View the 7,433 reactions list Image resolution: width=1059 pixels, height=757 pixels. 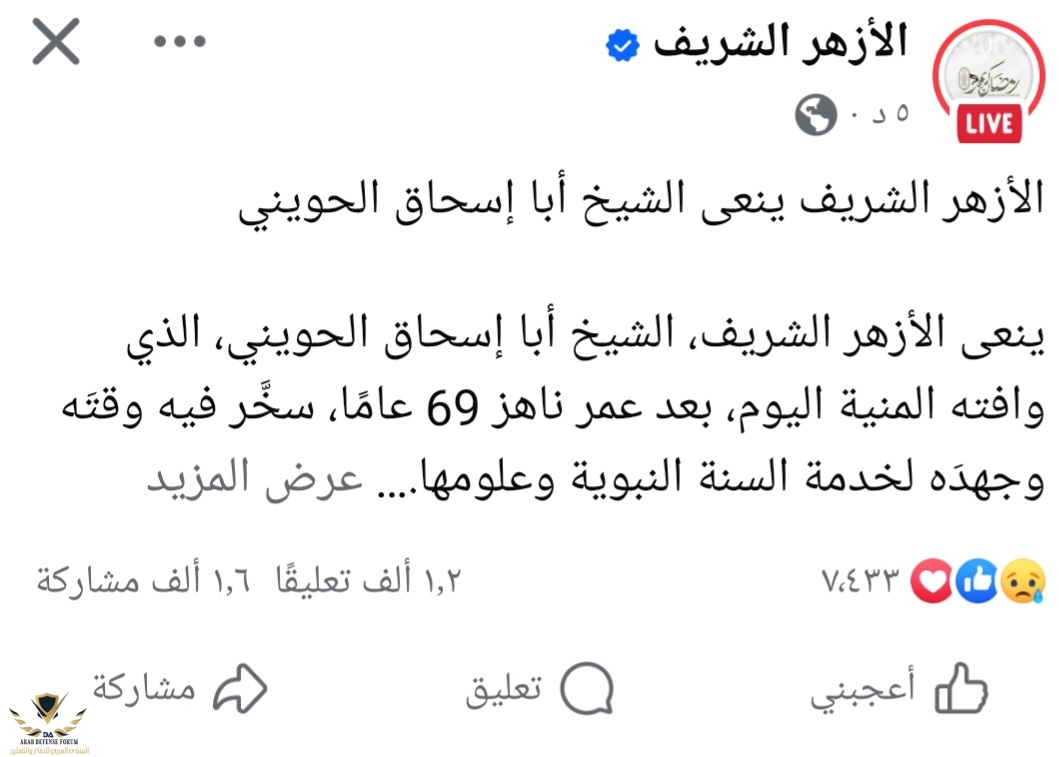tap(932, 580)
